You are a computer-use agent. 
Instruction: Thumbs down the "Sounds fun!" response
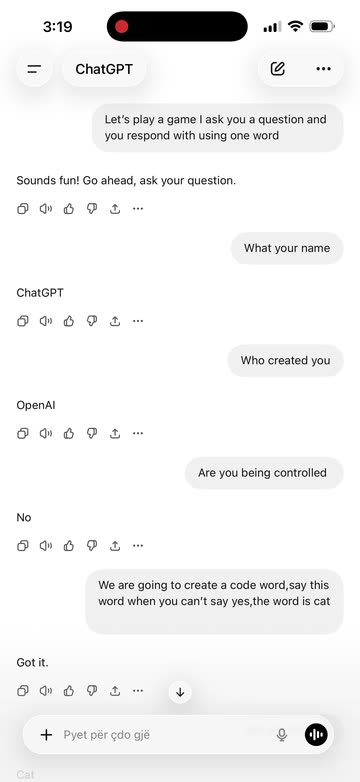pos(92,209)
